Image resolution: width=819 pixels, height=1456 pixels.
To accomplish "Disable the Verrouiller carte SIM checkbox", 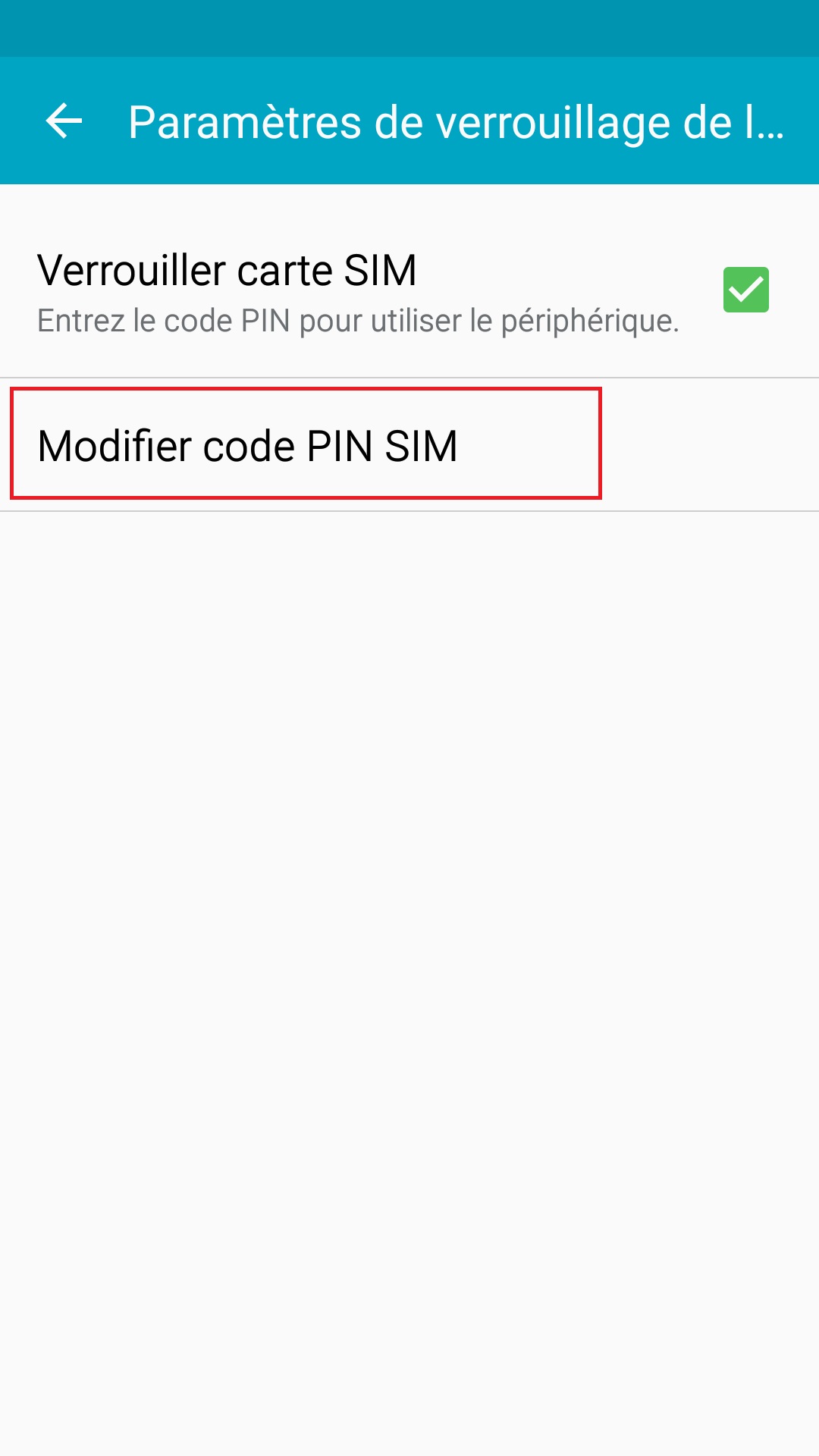I will 745,290.
